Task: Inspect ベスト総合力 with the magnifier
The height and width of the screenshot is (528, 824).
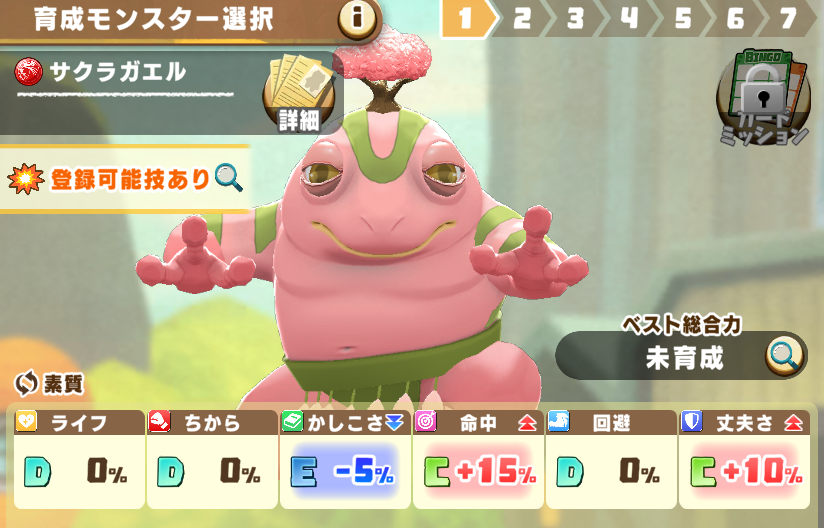Action: [785, 355]
